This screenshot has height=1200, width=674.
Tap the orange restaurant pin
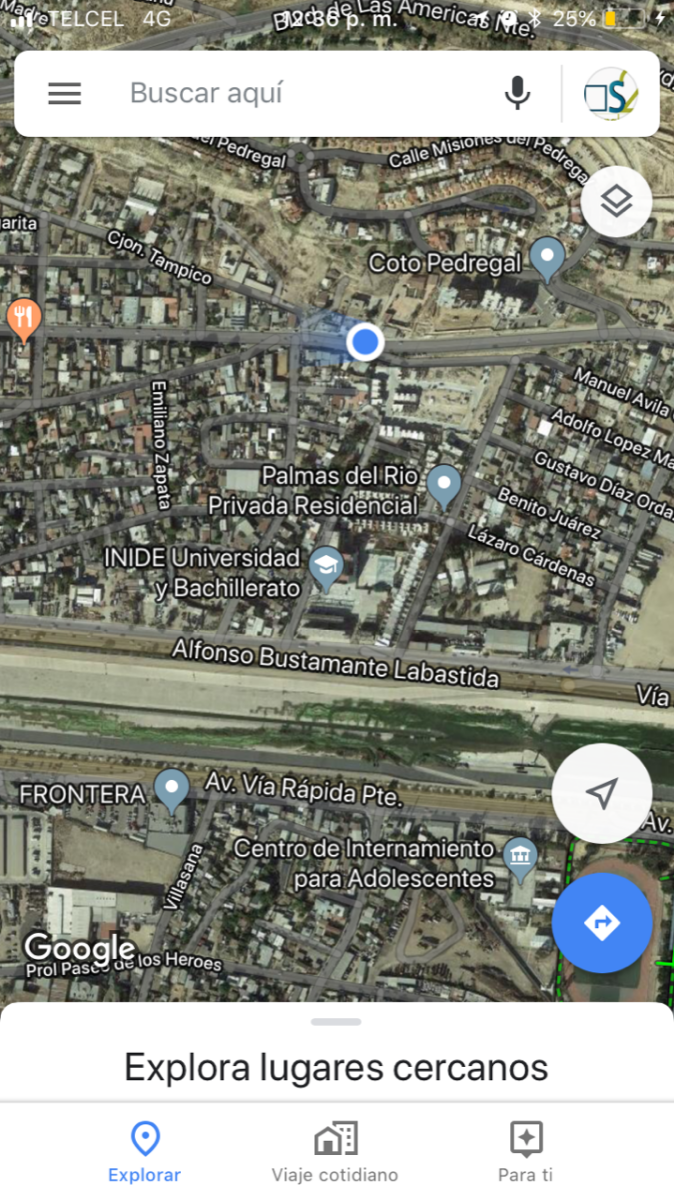coord(23,320)
